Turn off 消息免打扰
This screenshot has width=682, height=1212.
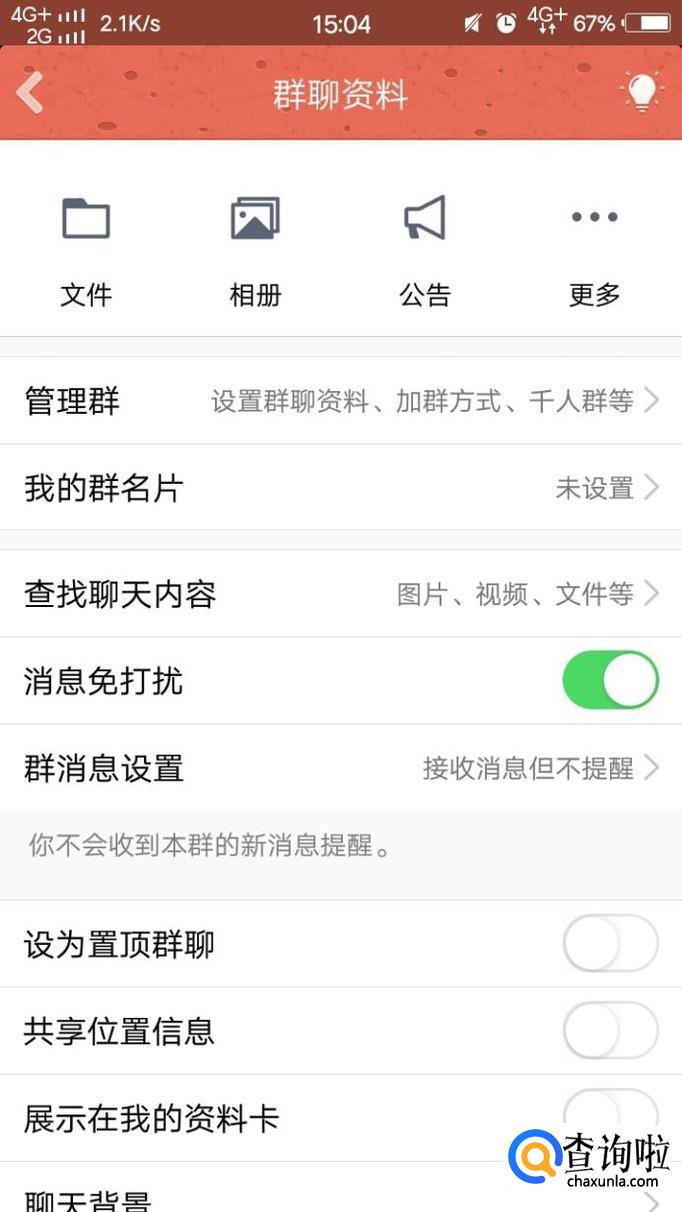[x=610, y=681]
